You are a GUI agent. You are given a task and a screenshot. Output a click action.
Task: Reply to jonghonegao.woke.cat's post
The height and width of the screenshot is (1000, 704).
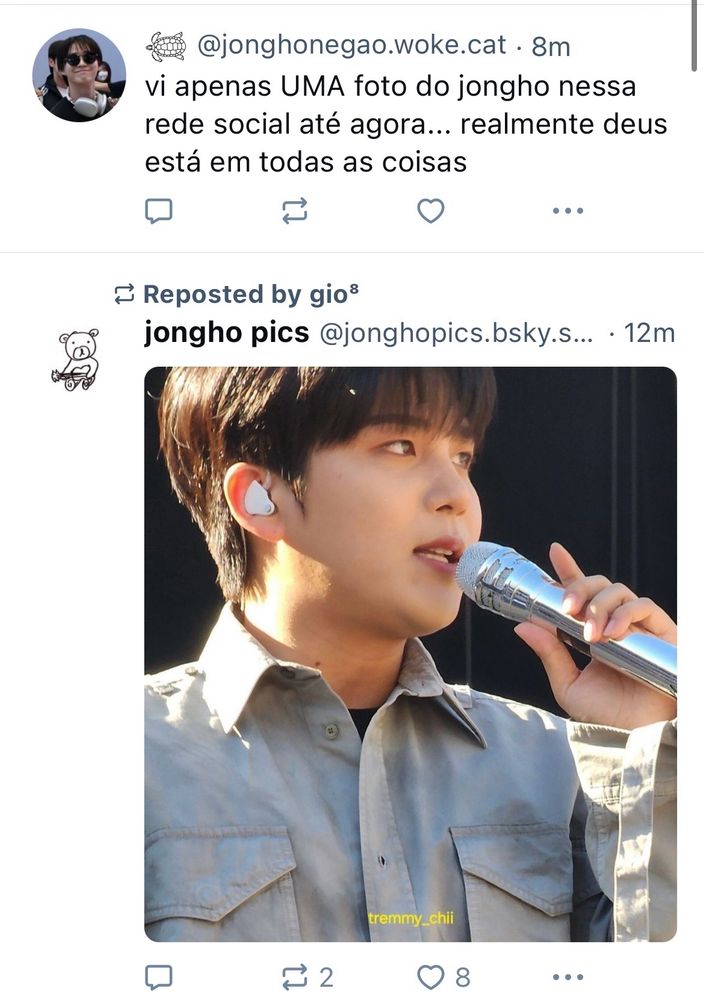coord(159,211)
